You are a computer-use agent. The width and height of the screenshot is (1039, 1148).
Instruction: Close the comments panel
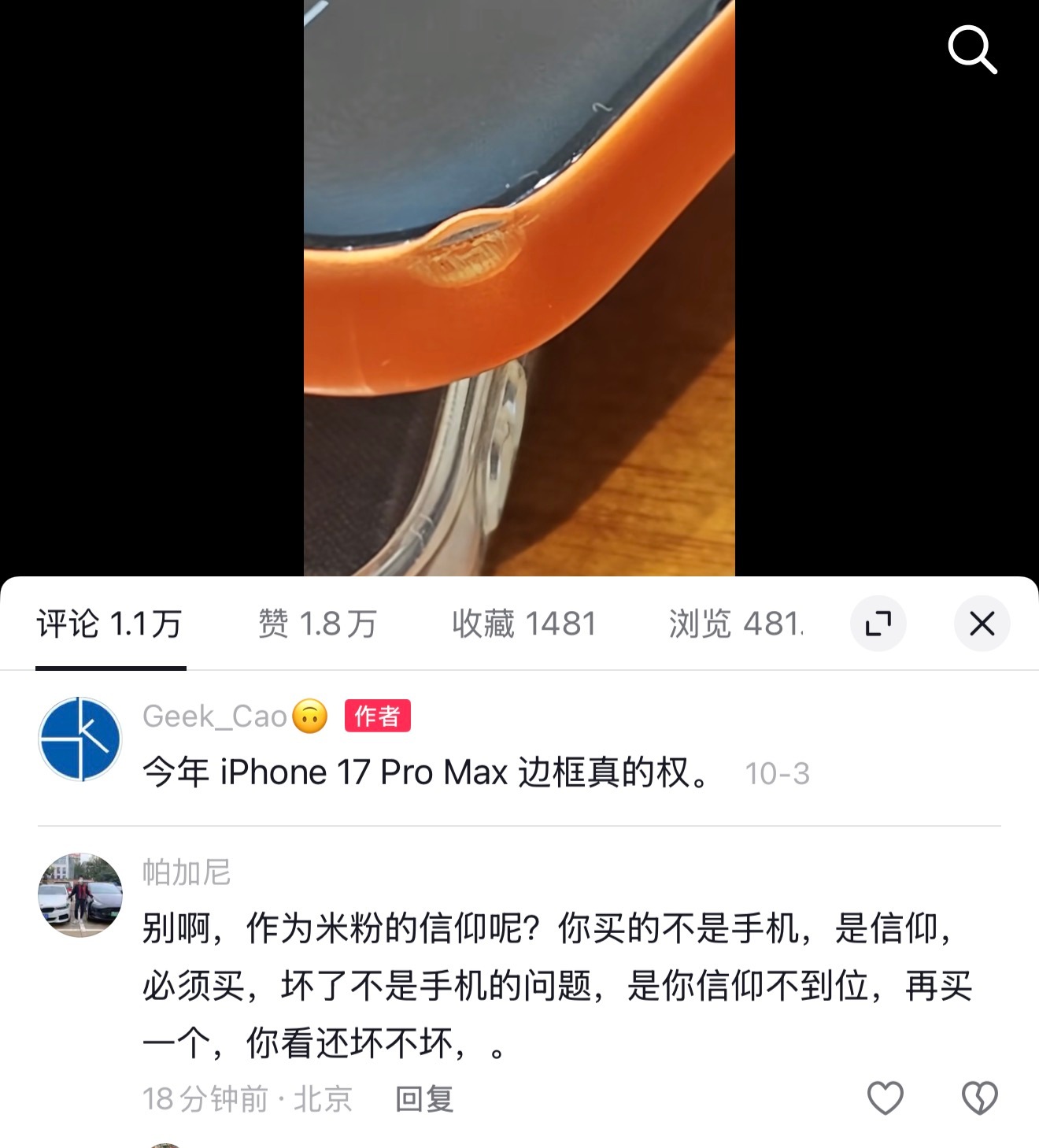(982, 624)
